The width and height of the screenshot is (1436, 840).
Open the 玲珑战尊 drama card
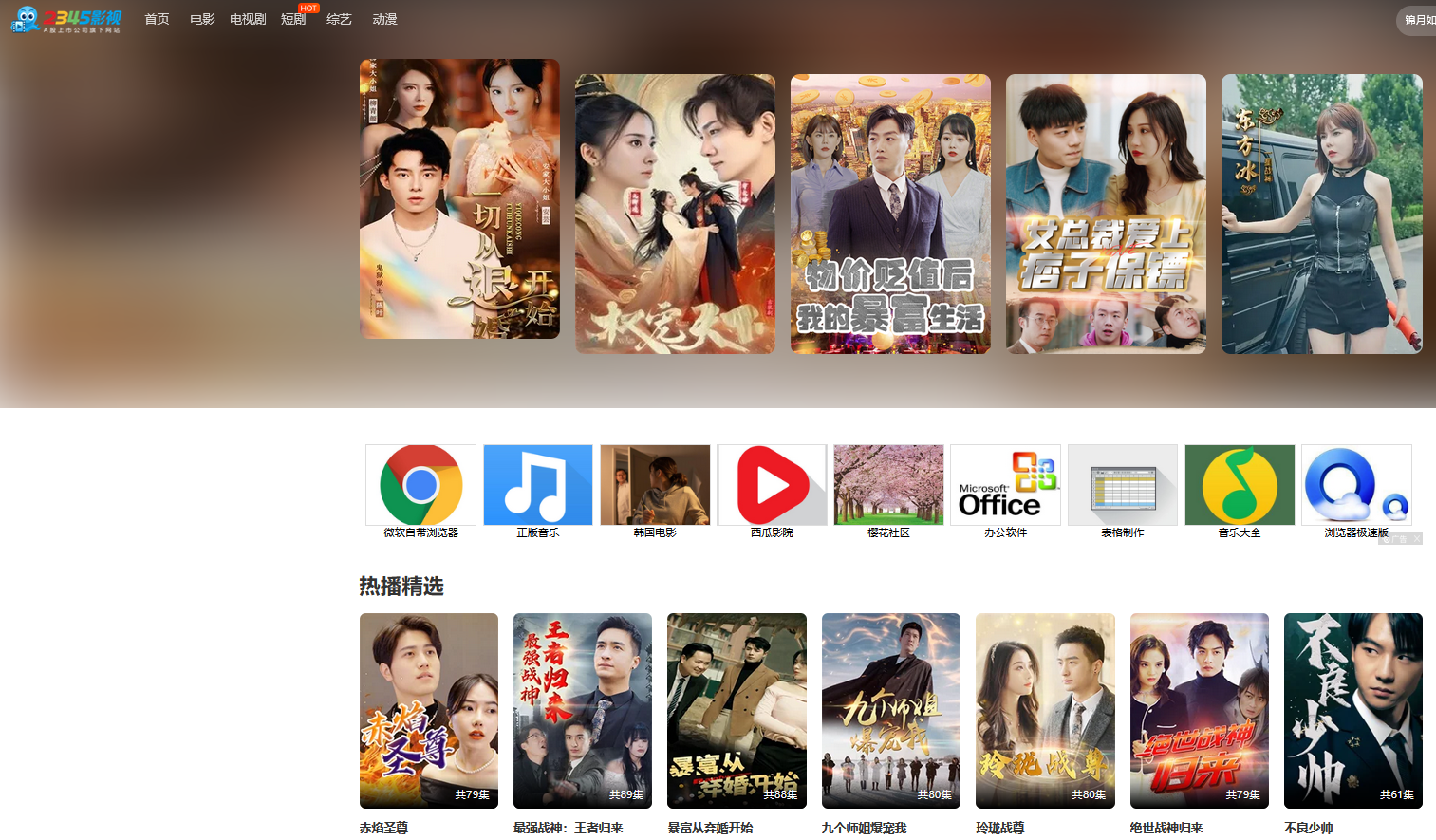1045,710
